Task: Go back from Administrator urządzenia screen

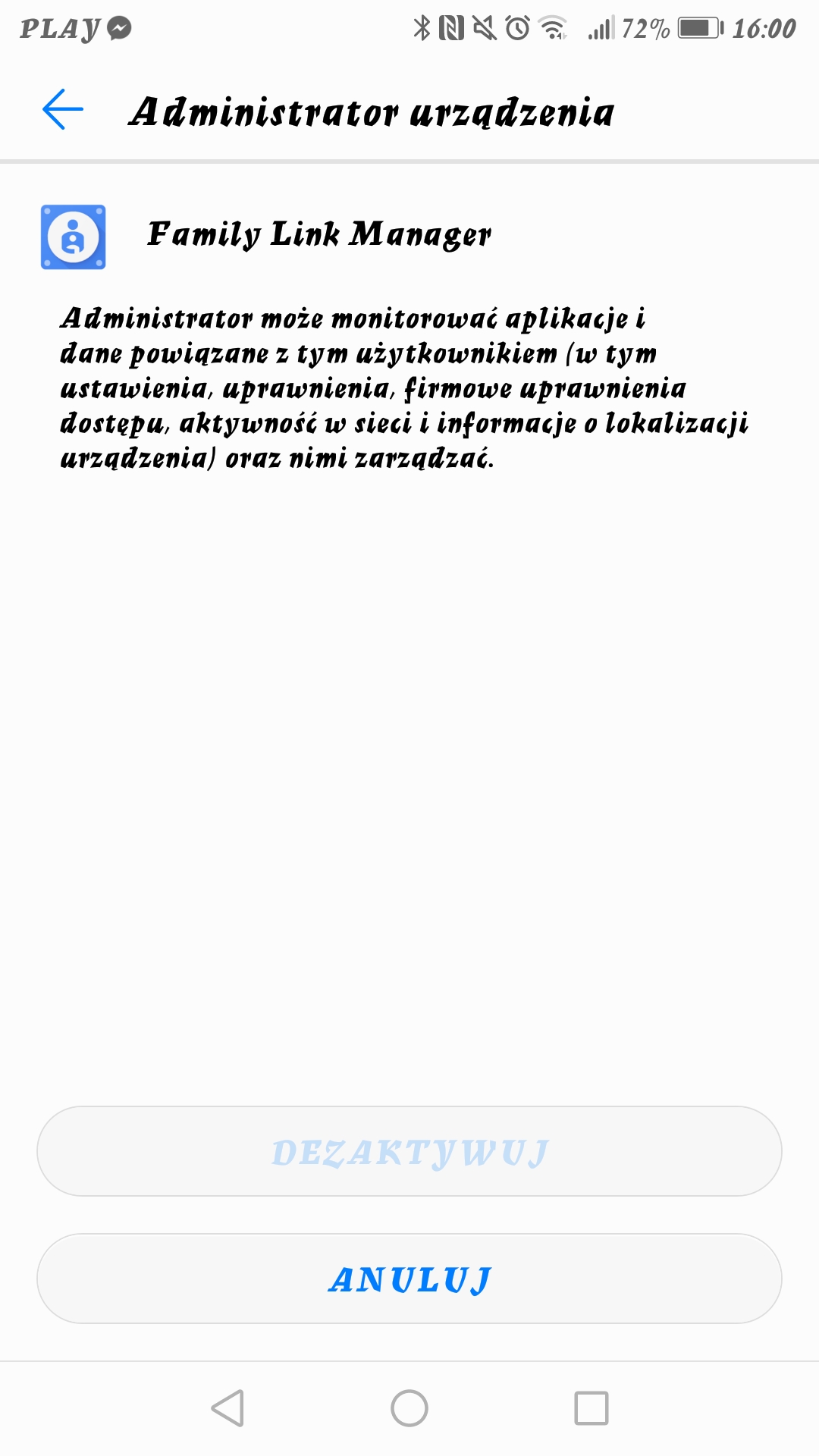Action: [x=63, y=110]
